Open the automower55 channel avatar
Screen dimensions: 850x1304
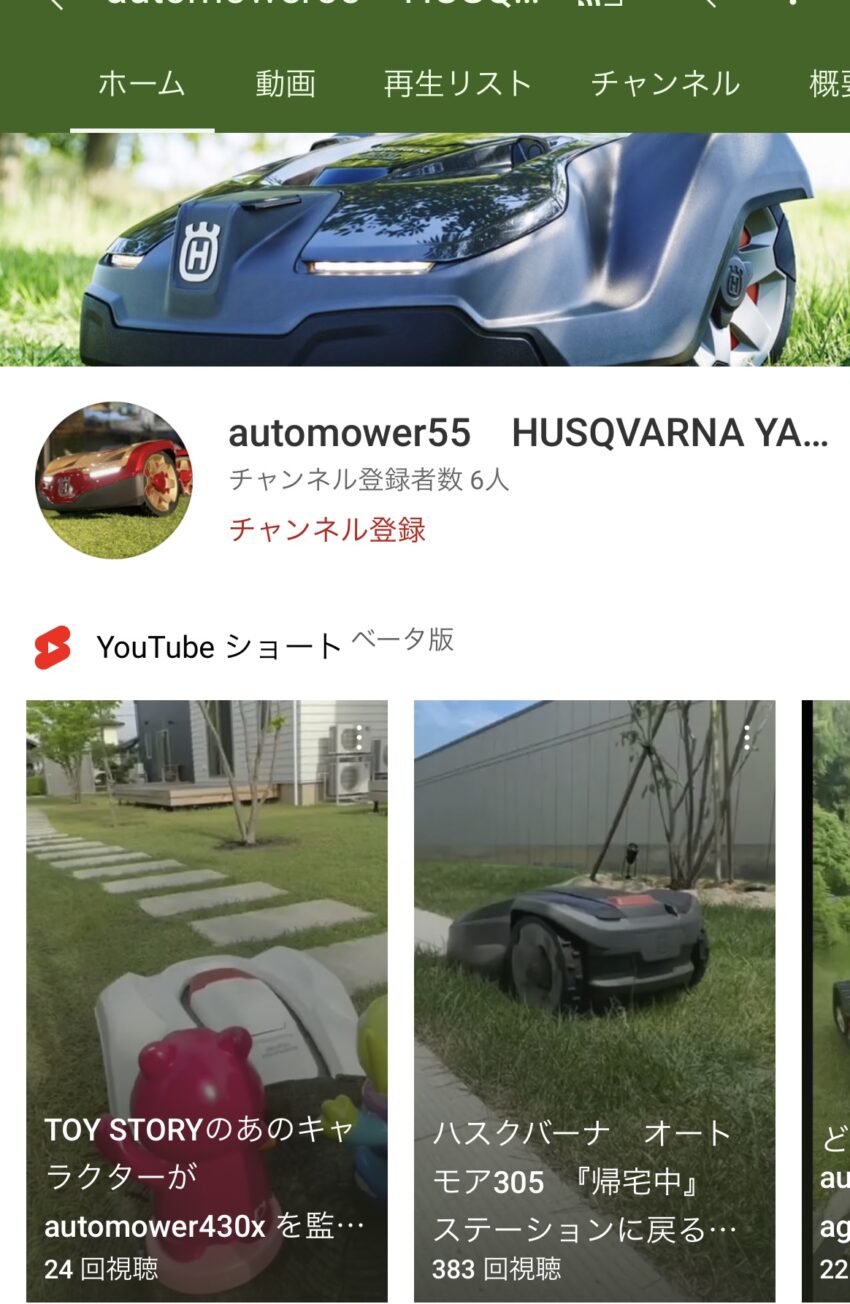pos(113,480)
